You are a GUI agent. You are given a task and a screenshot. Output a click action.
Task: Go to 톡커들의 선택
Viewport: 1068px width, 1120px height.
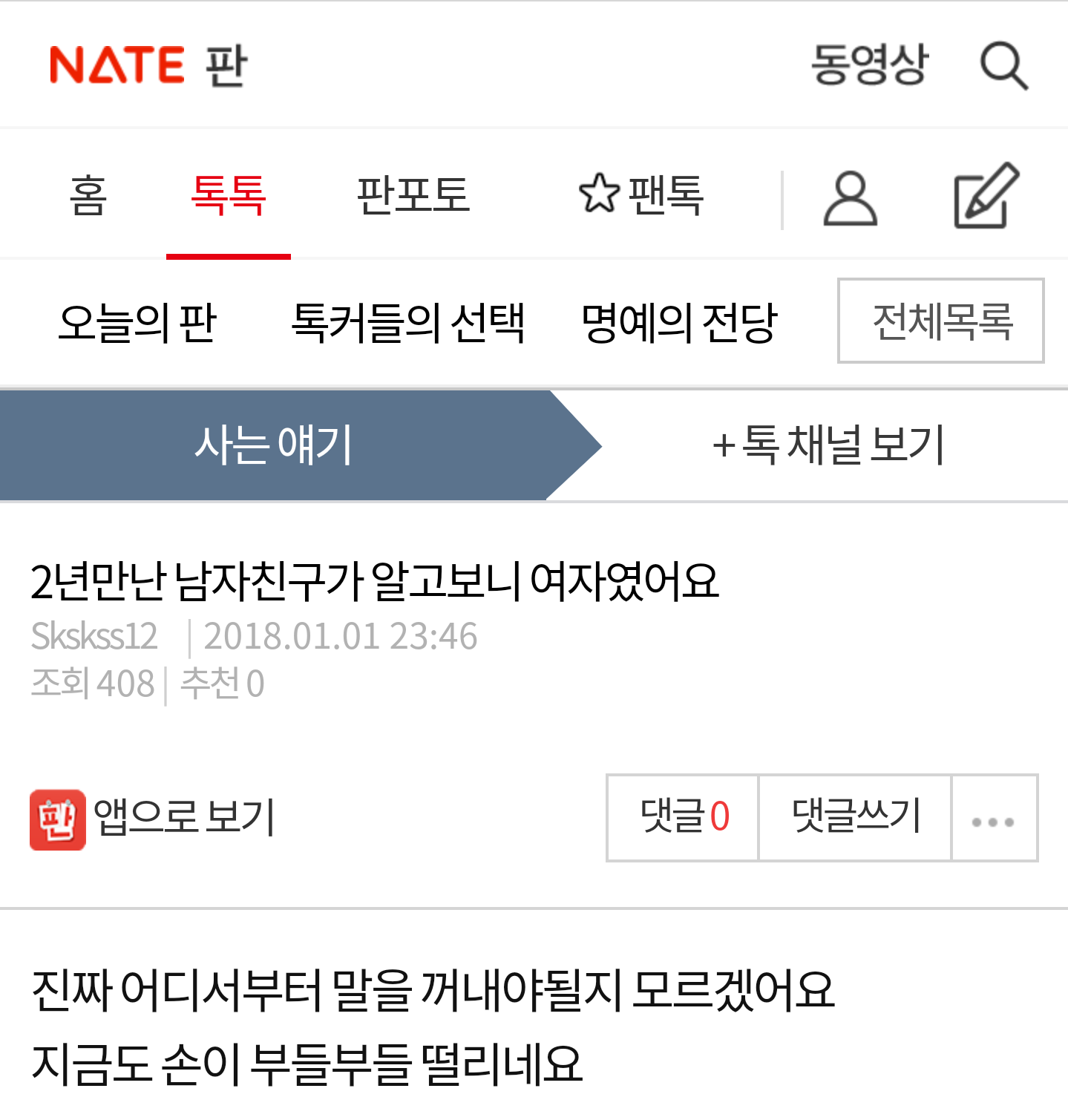point(408,323)
